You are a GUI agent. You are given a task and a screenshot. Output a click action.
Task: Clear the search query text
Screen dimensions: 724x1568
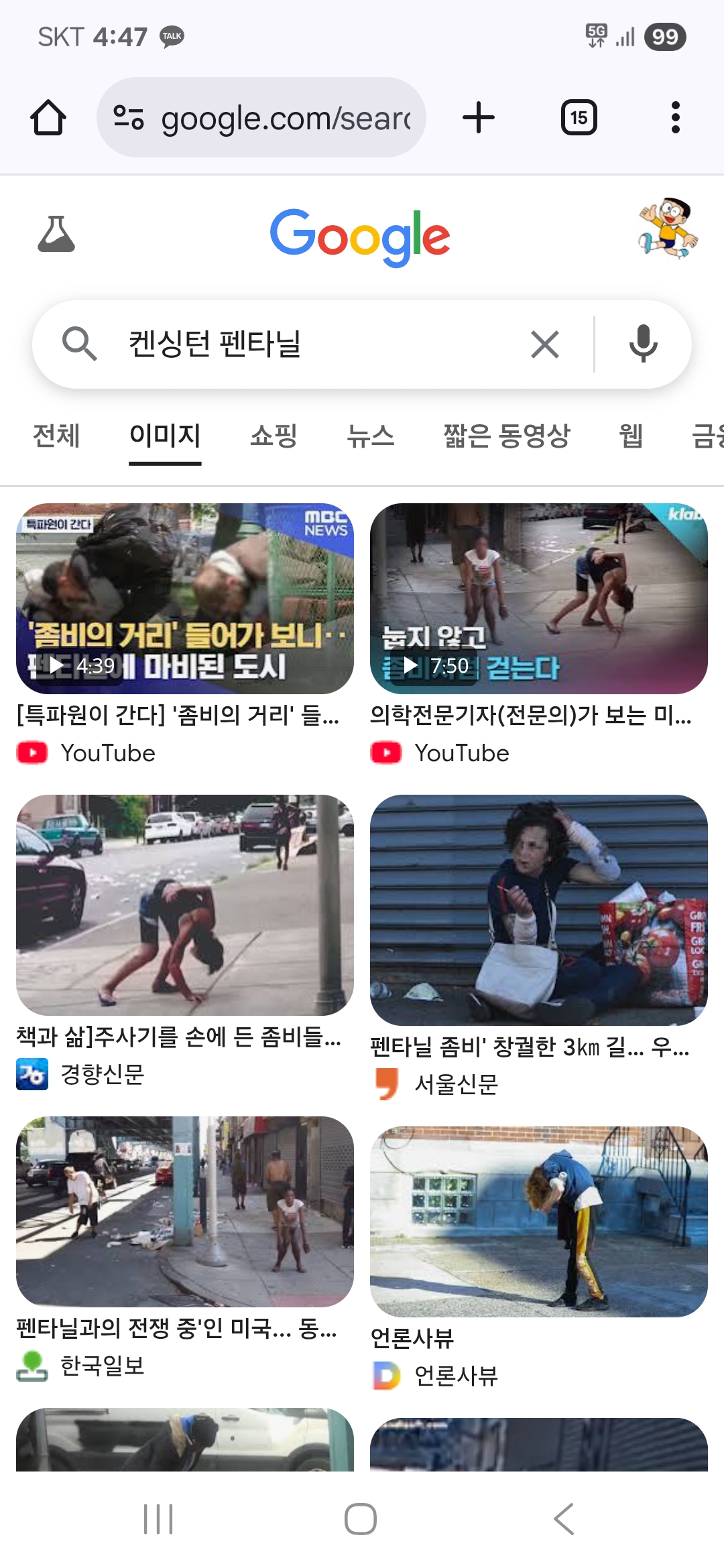click(545, 344)
